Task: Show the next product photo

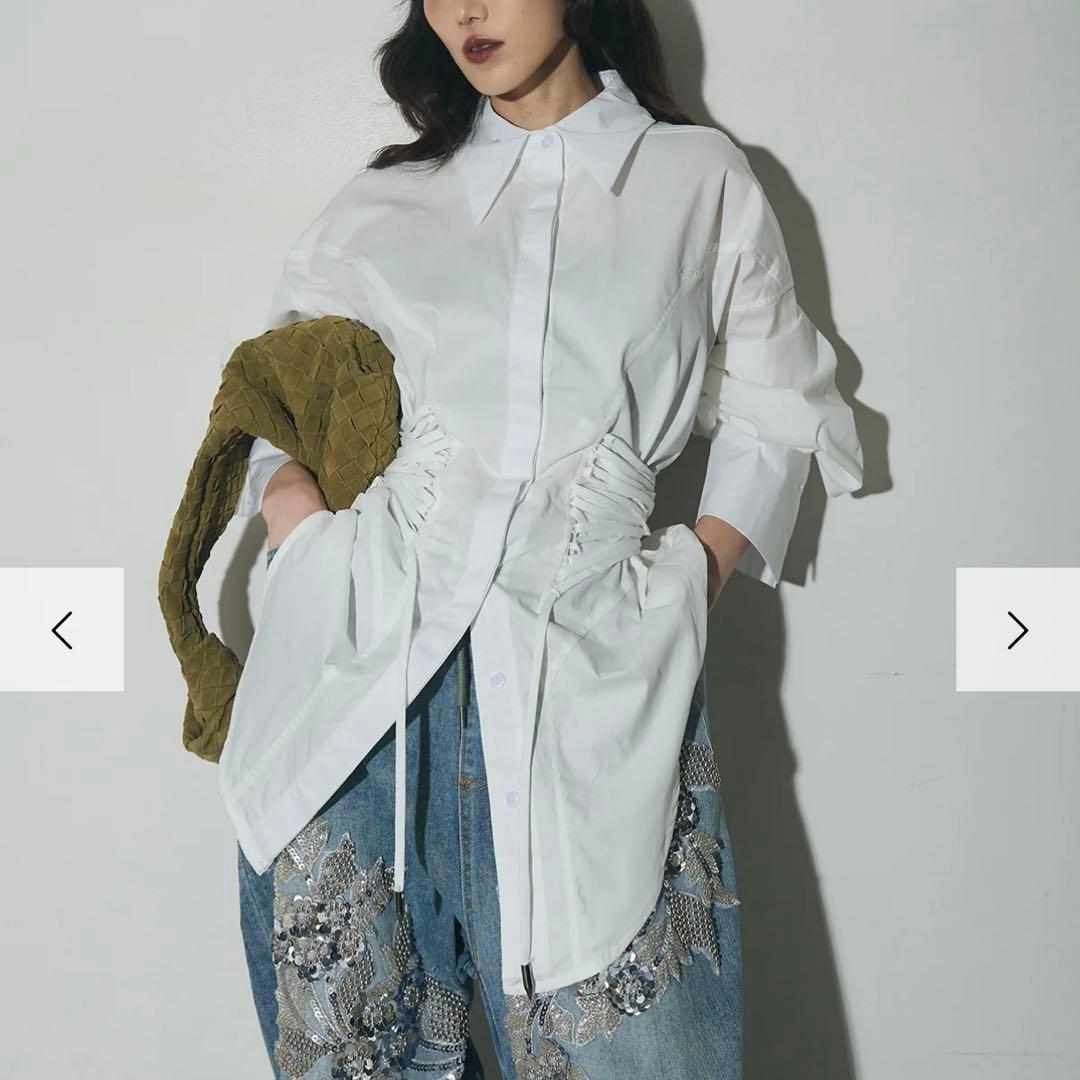Action: point(1017,630)
